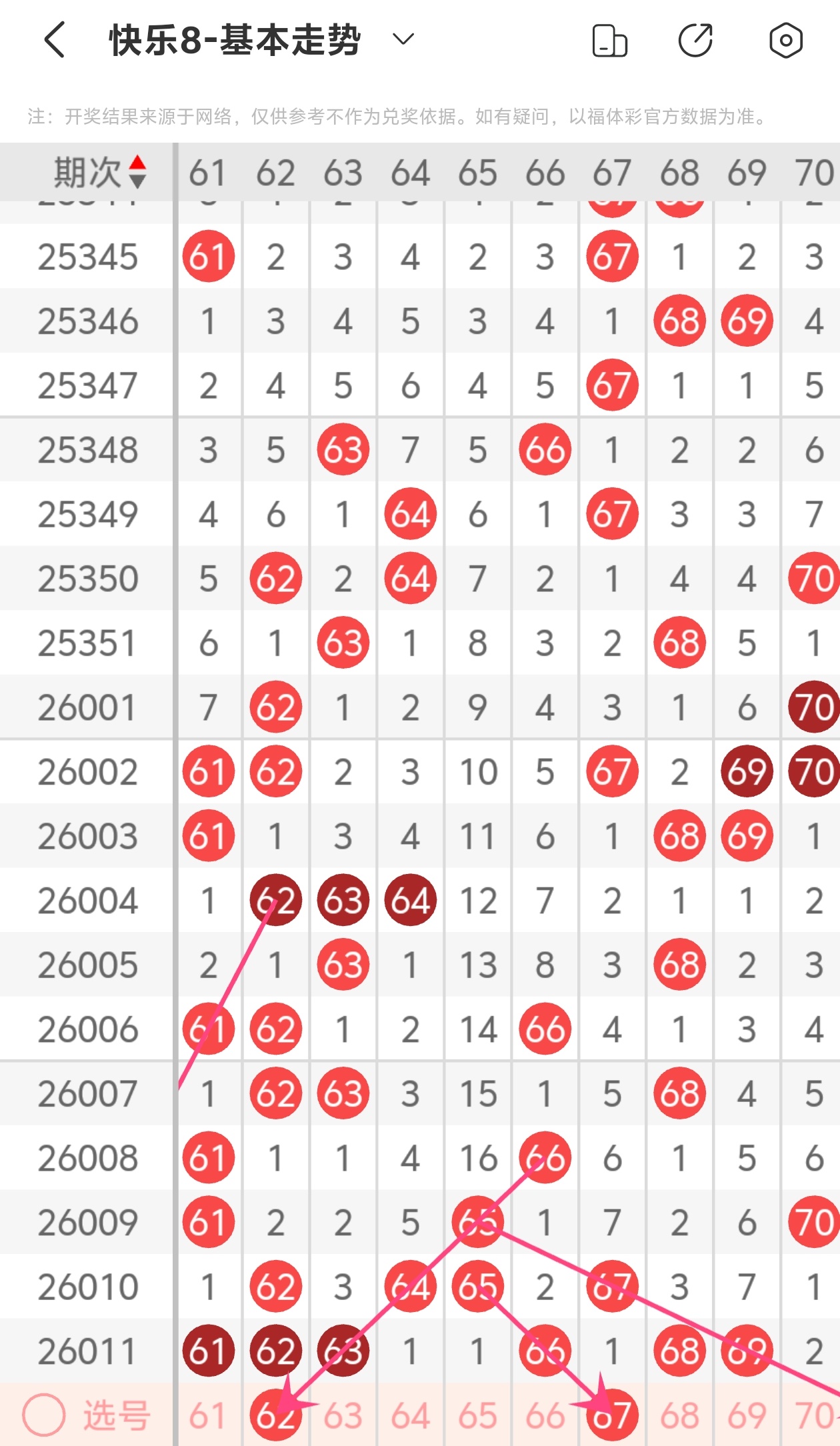
Task: Select number 61 in the 选号 row
Action: 207,1415
